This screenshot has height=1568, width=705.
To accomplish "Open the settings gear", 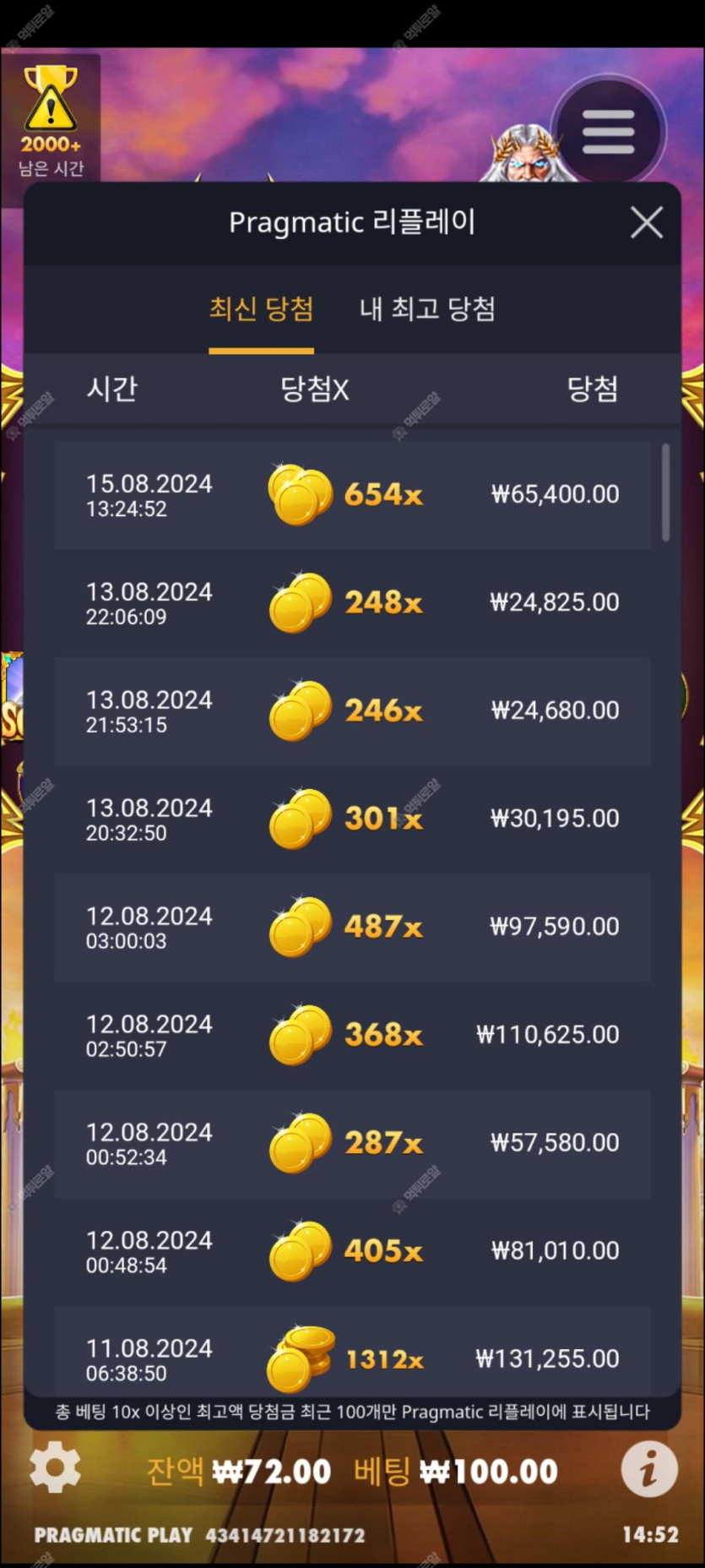I will click(56, 1469).
